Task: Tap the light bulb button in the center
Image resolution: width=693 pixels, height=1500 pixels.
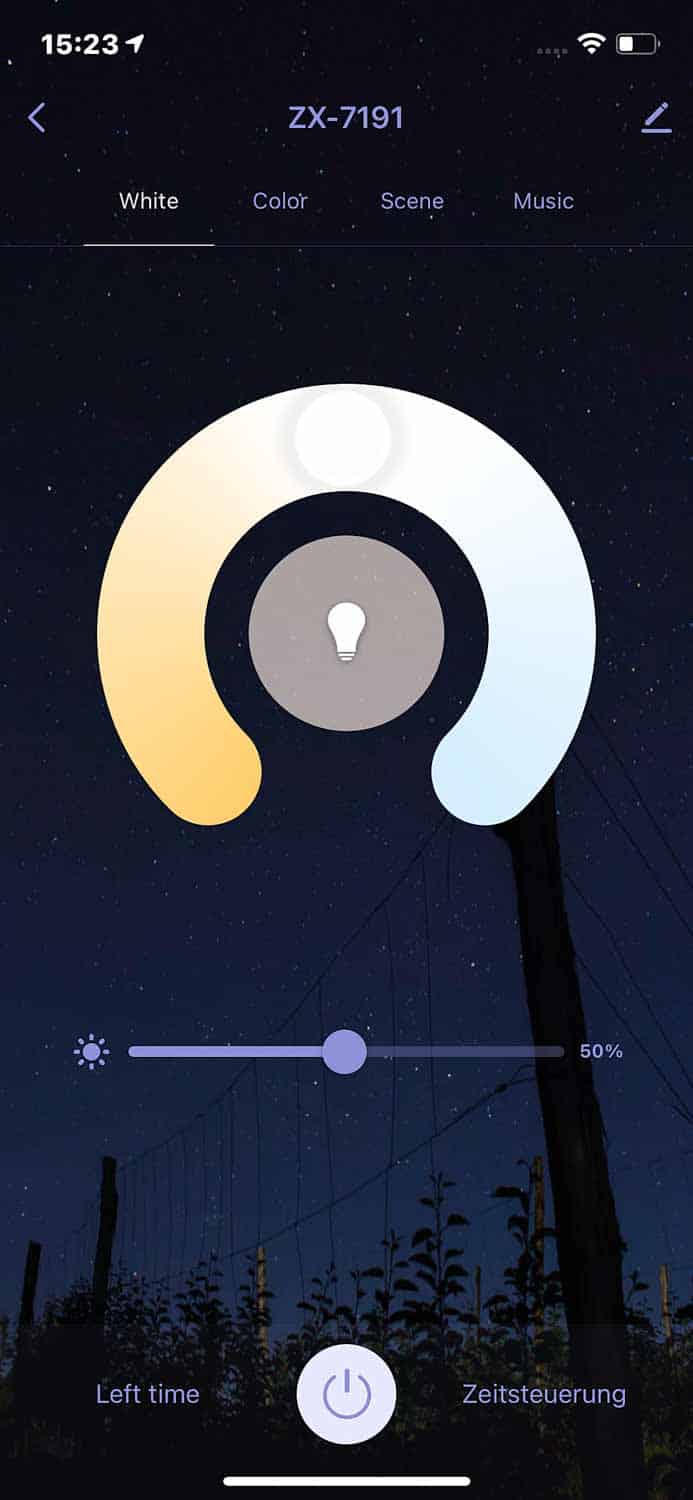Action: coord(346,633)
